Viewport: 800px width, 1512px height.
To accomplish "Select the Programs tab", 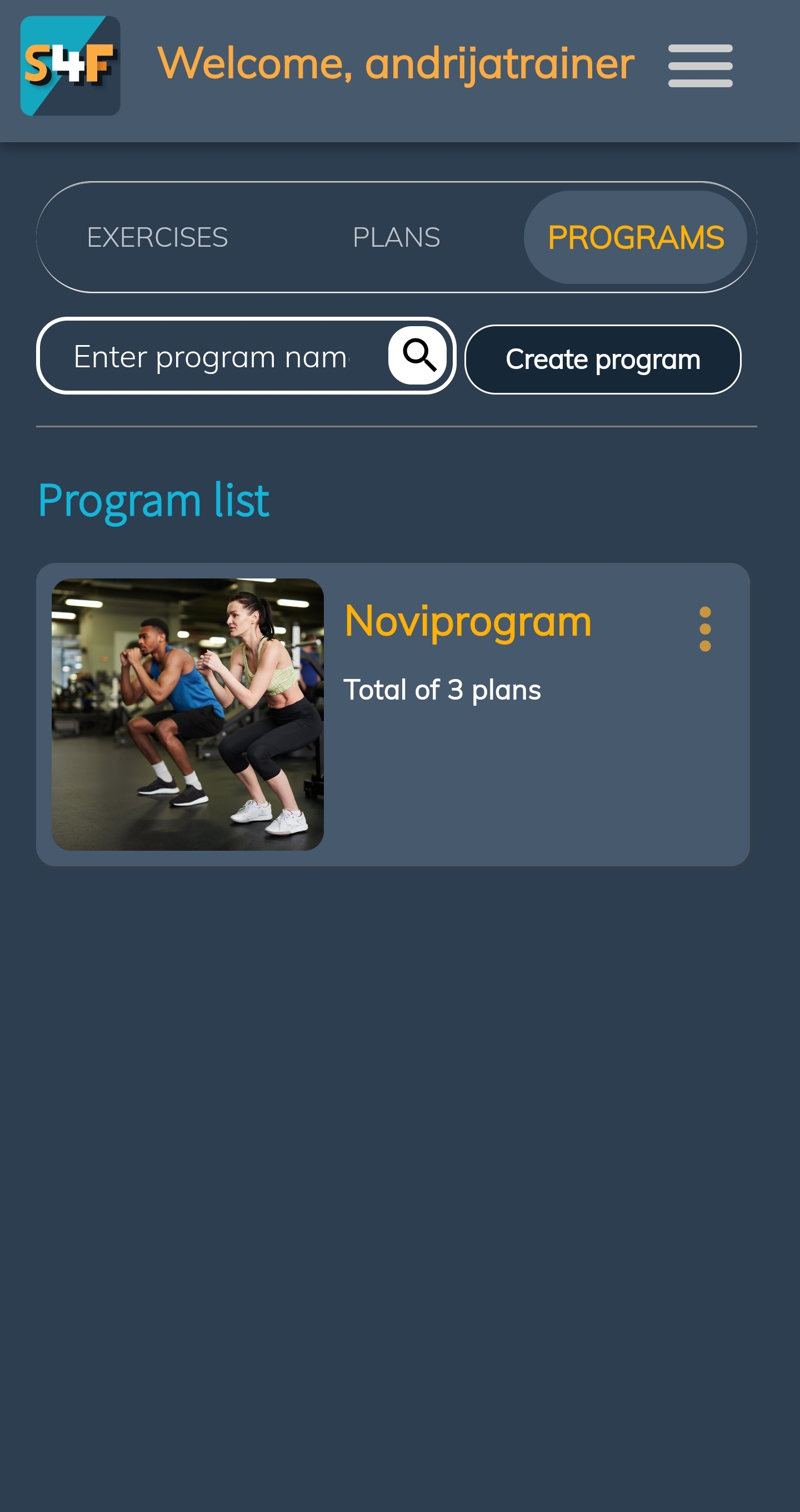I will (636, 237).
